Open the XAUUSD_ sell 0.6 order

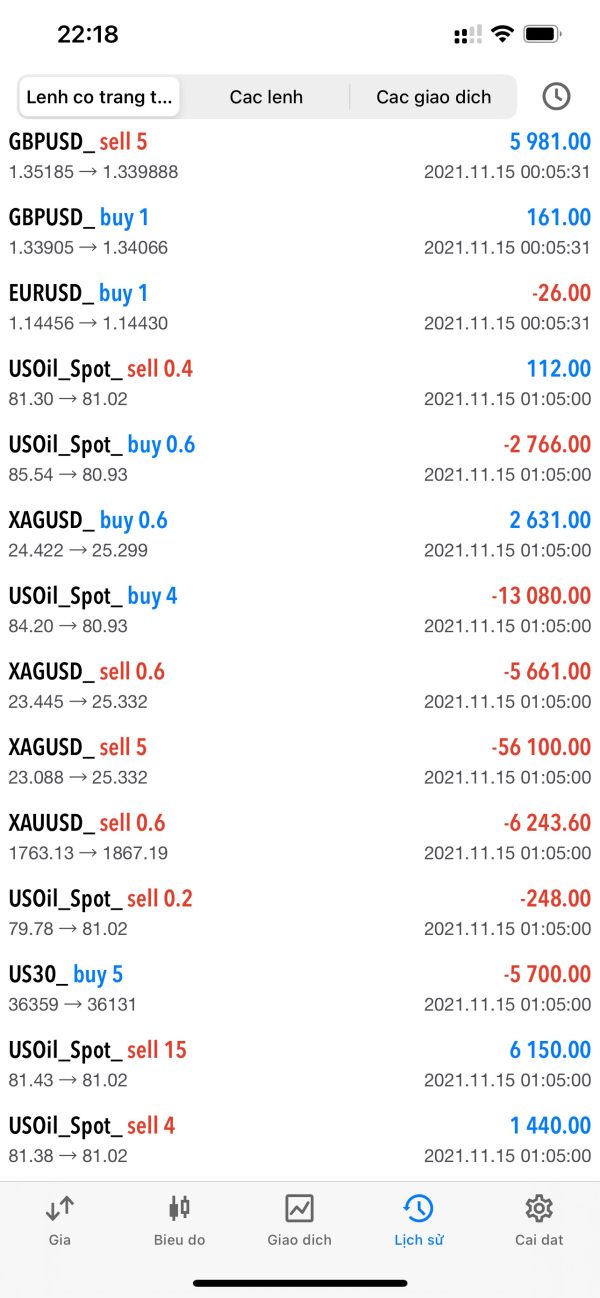pos(300,837)
